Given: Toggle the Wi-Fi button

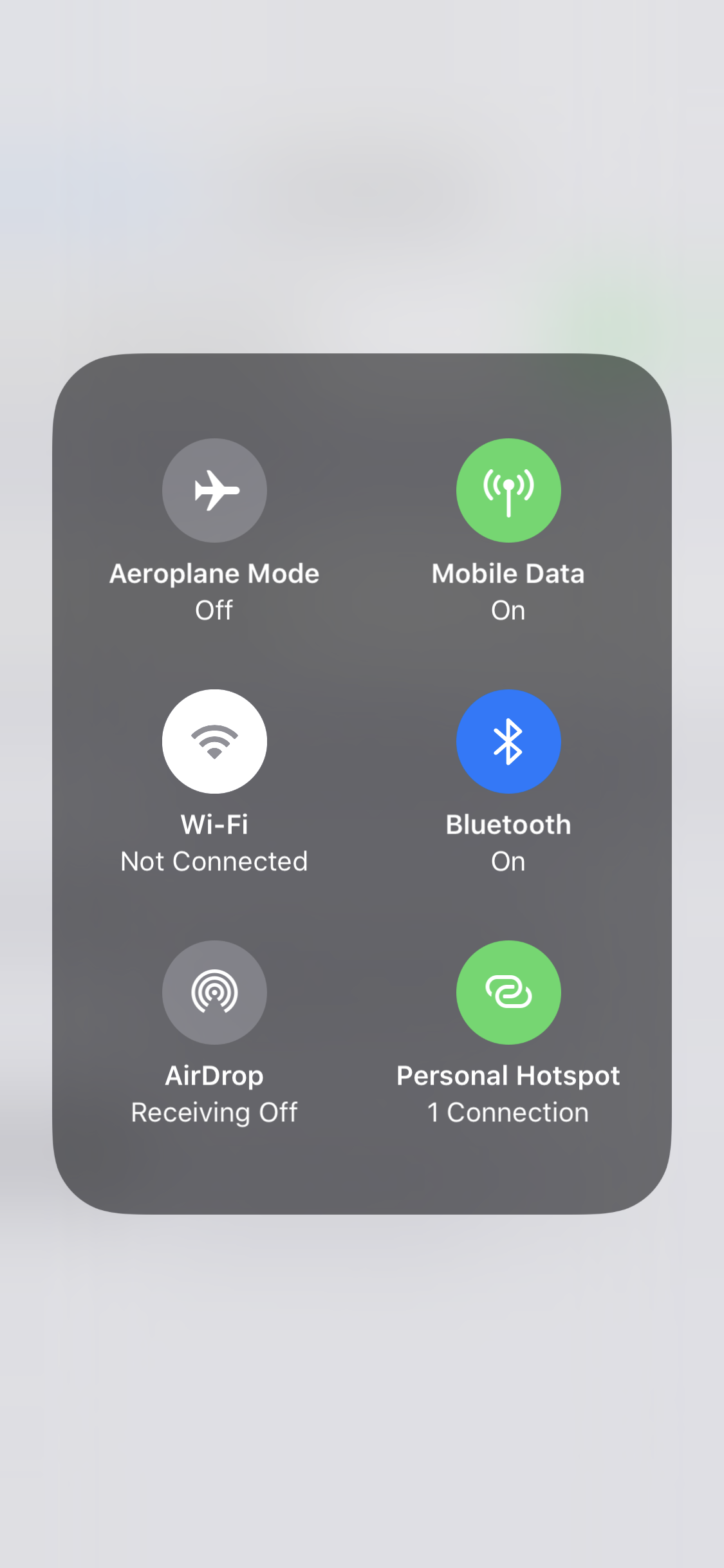Looking at the screenshot, I should (x=214, y=742).
